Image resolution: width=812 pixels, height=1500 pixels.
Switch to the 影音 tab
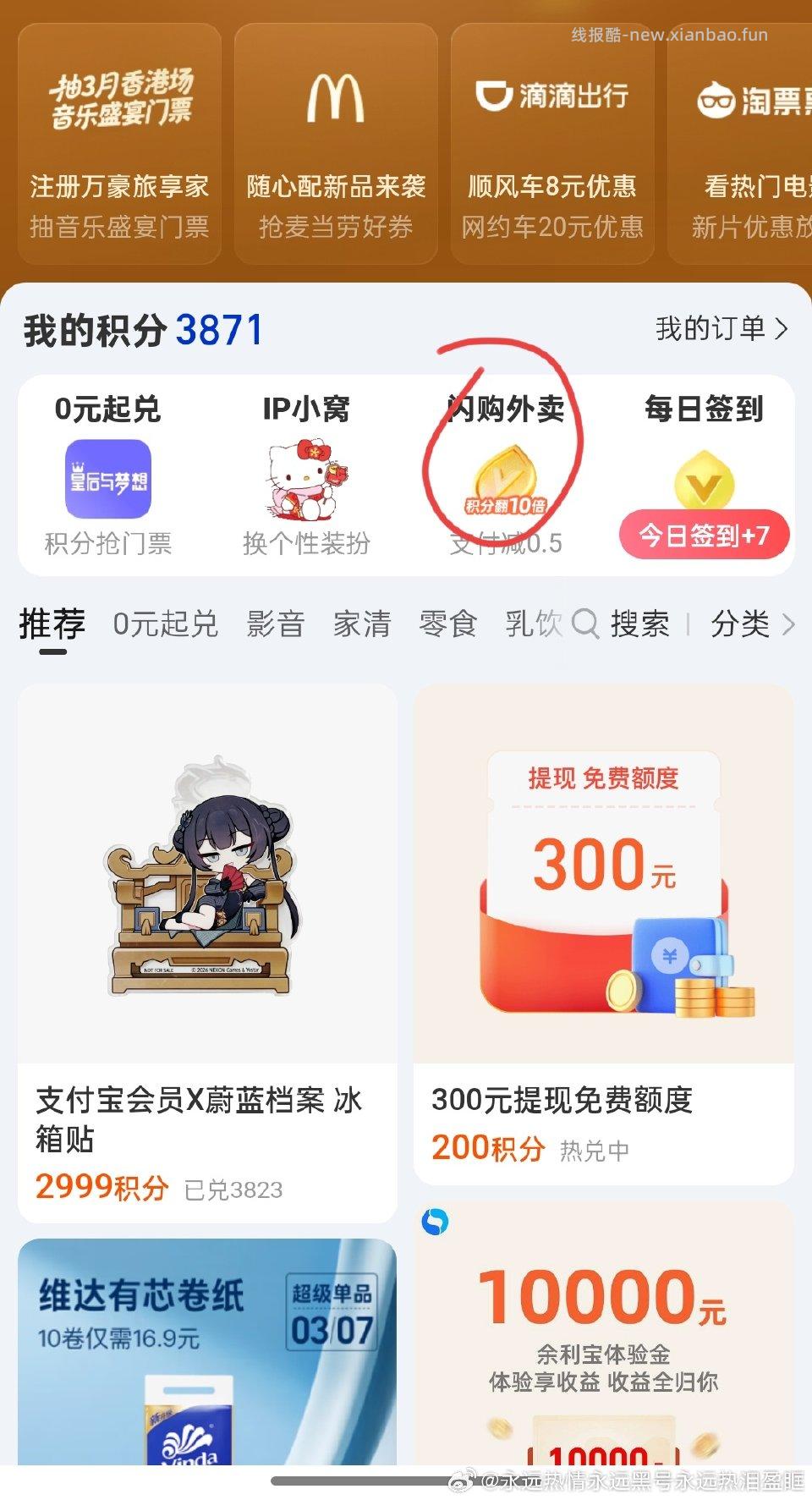coord(276,624)
